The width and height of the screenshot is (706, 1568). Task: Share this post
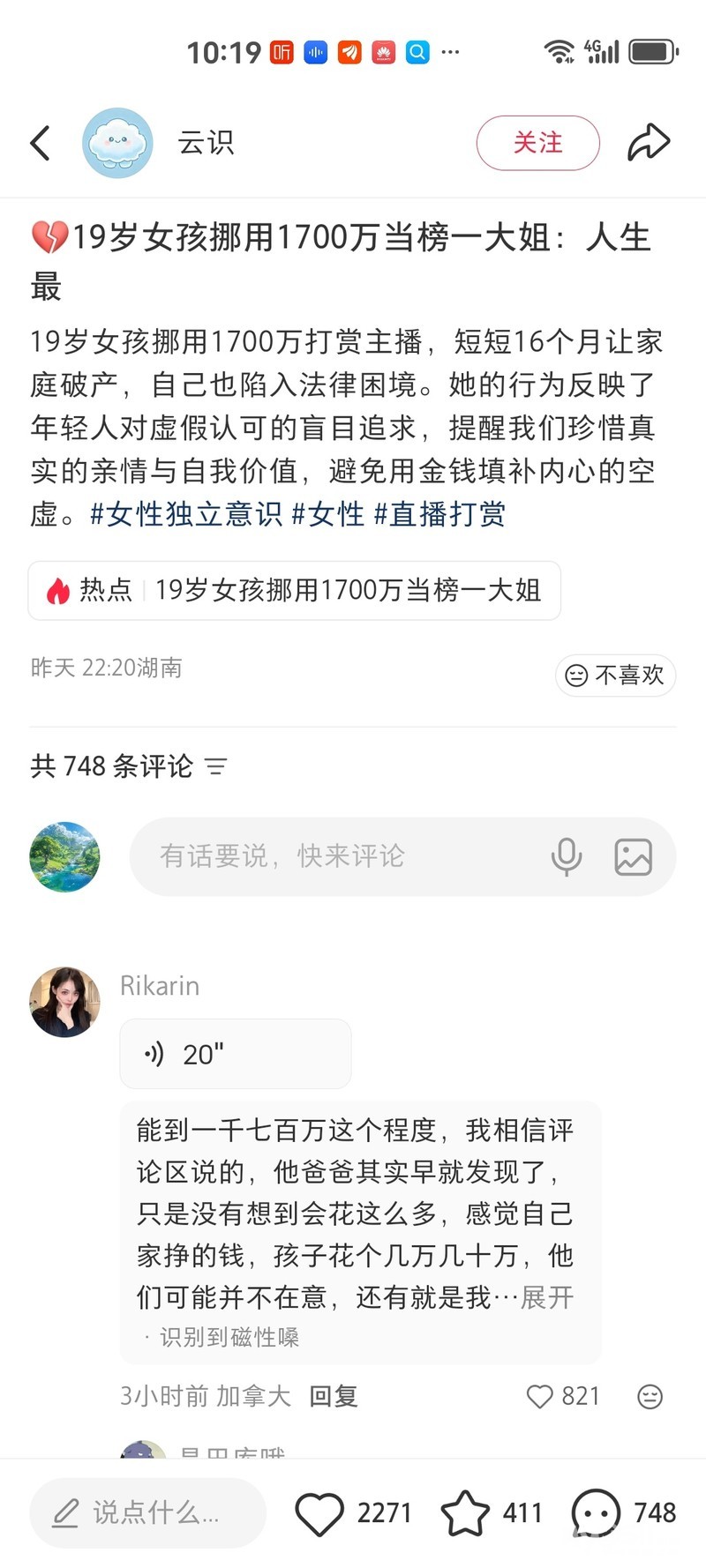tap(649, 143)
